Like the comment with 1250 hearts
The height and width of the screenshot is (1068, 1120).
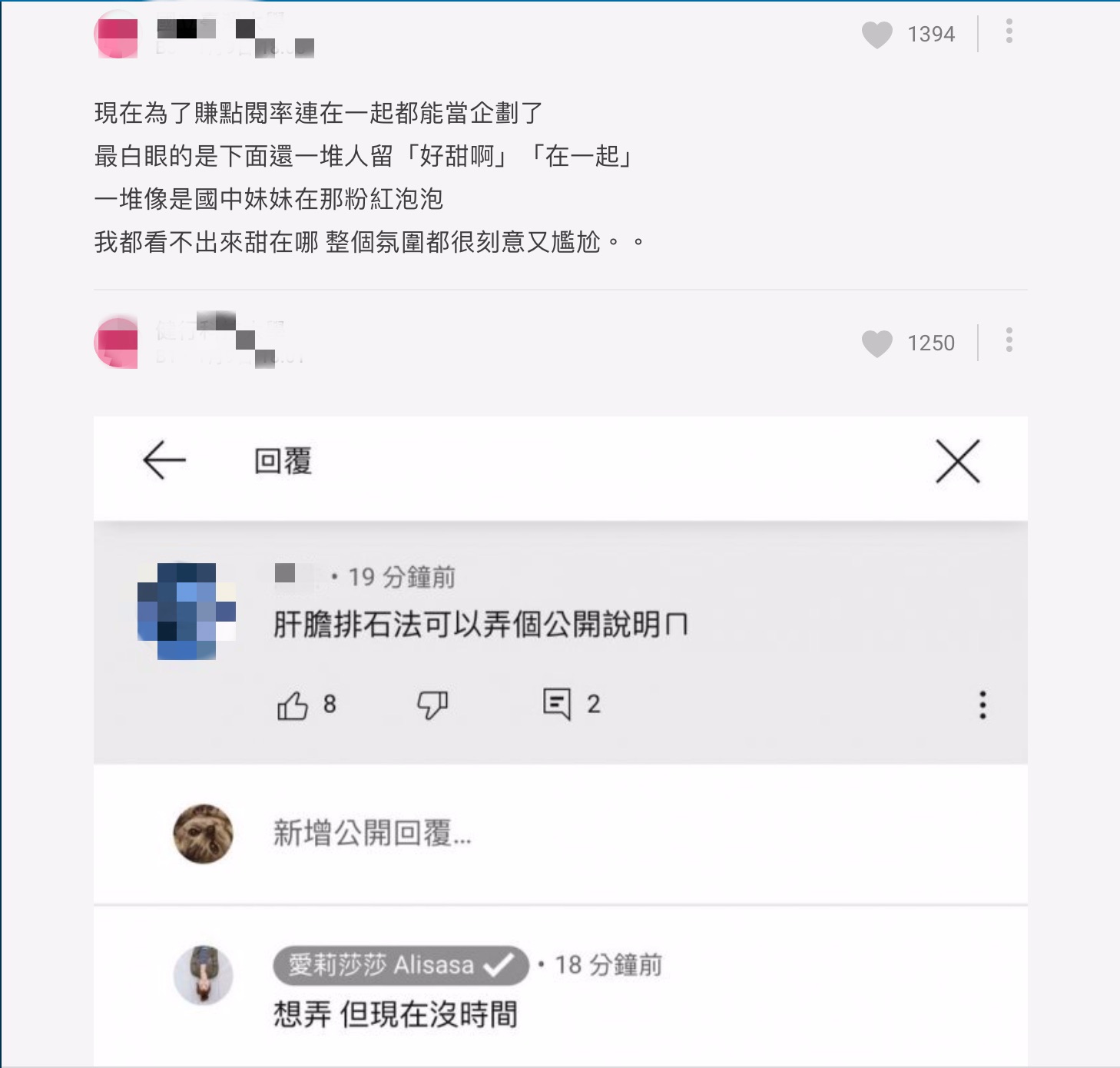[x=876, y=343]
